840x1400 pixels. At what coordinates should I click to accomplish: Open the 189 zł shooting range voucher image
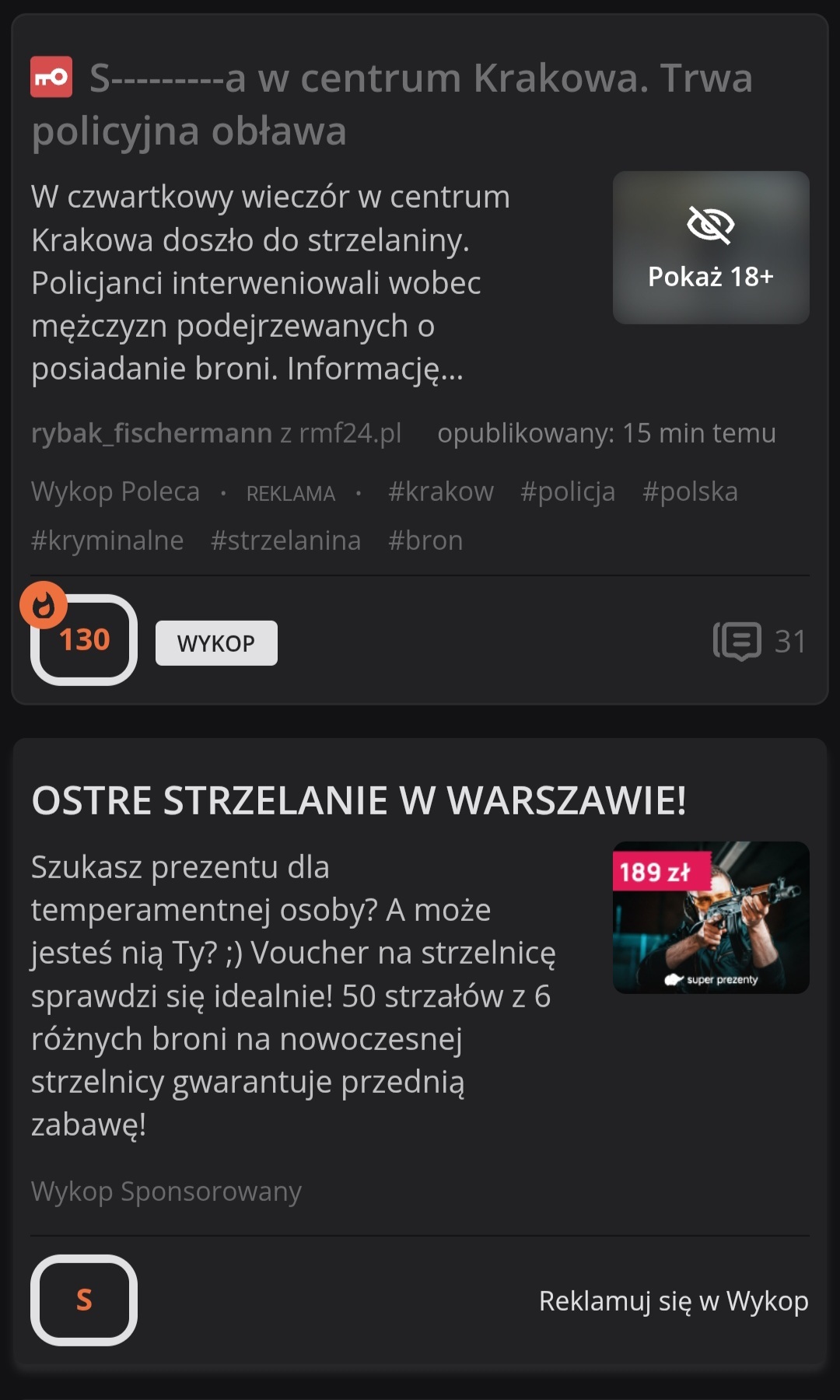click(x=710, y=917)
